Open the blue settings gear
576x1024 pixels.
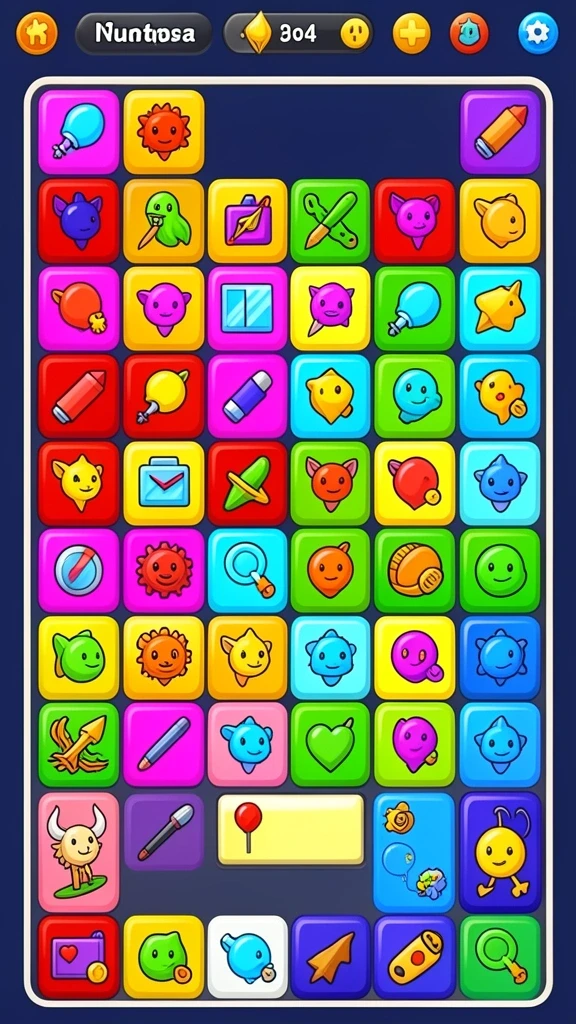[x=538, y=33]
